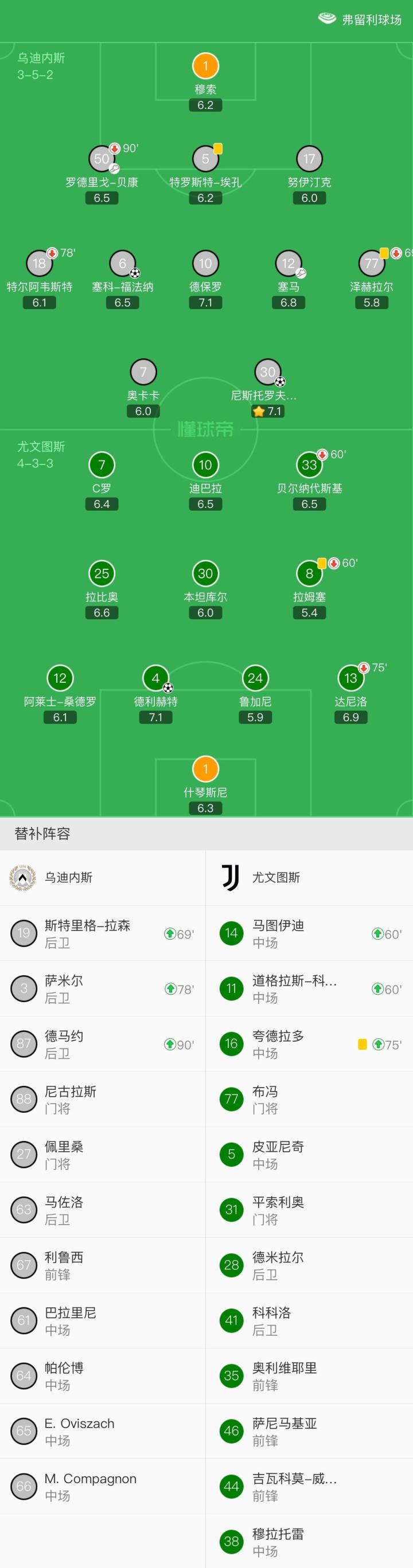Screen dimensions: 413x1568
Task: Open substitute 马图伊迪's row
Action: tap(309, 933)
